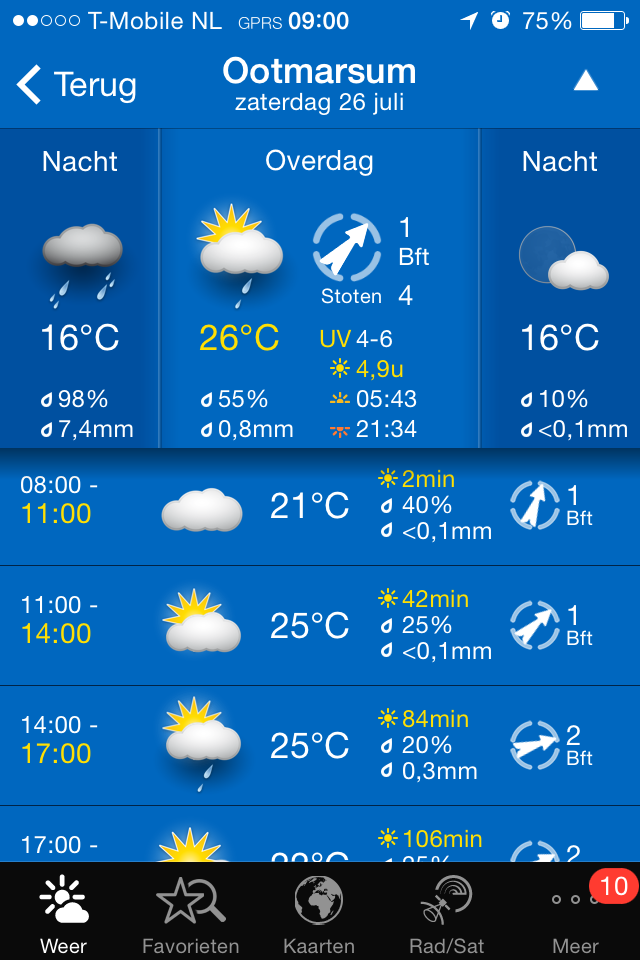
Task: Switch to the Kaarten tab
Action: tap(319, 914)
